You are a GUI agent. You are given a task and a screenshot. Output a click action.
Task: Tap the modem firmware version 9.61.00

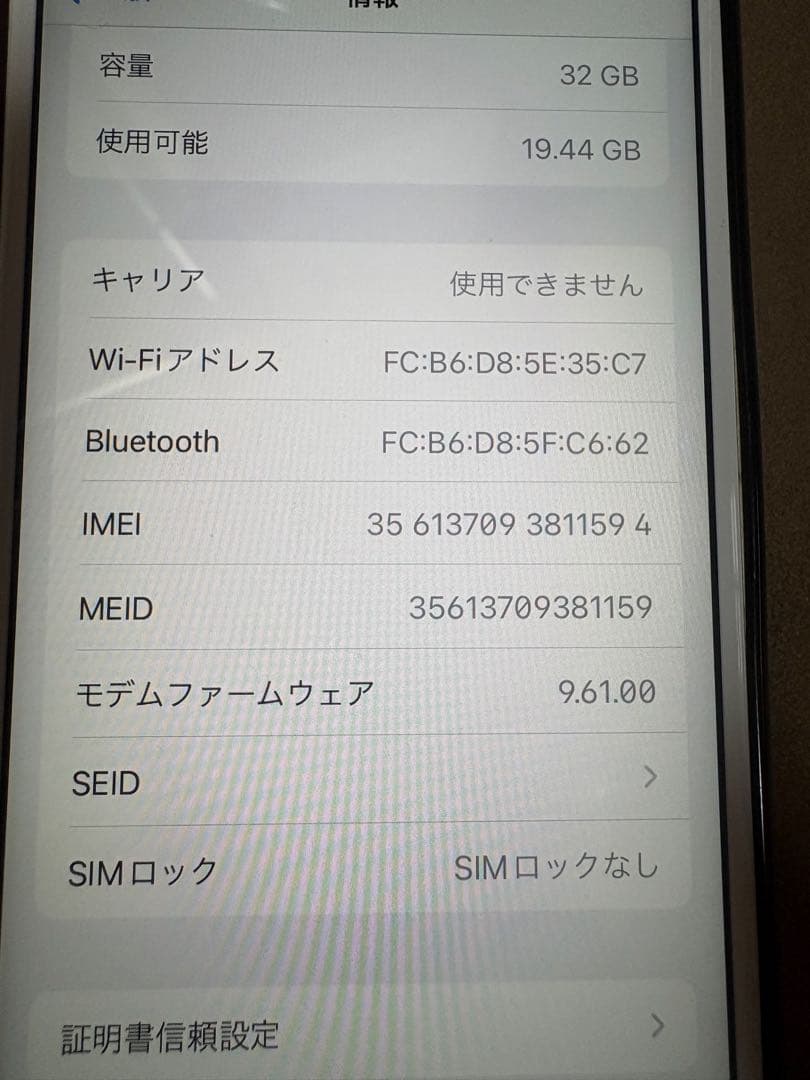(609, 689)
